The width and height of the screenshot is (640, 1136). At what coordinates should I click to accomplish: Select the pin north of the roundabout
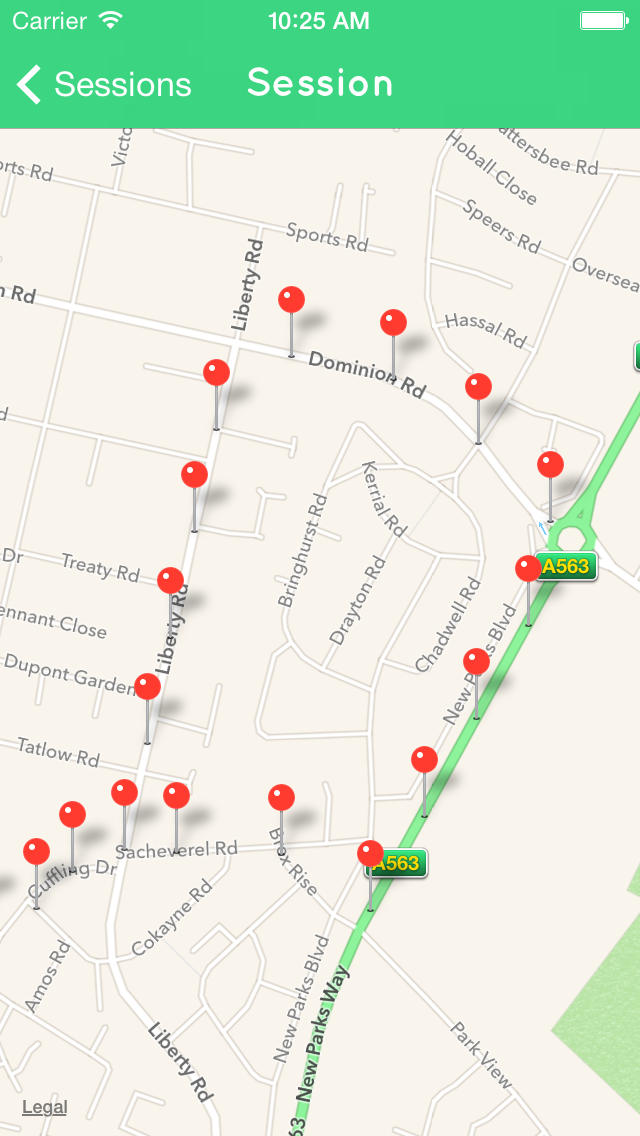(x=550, y=464)
